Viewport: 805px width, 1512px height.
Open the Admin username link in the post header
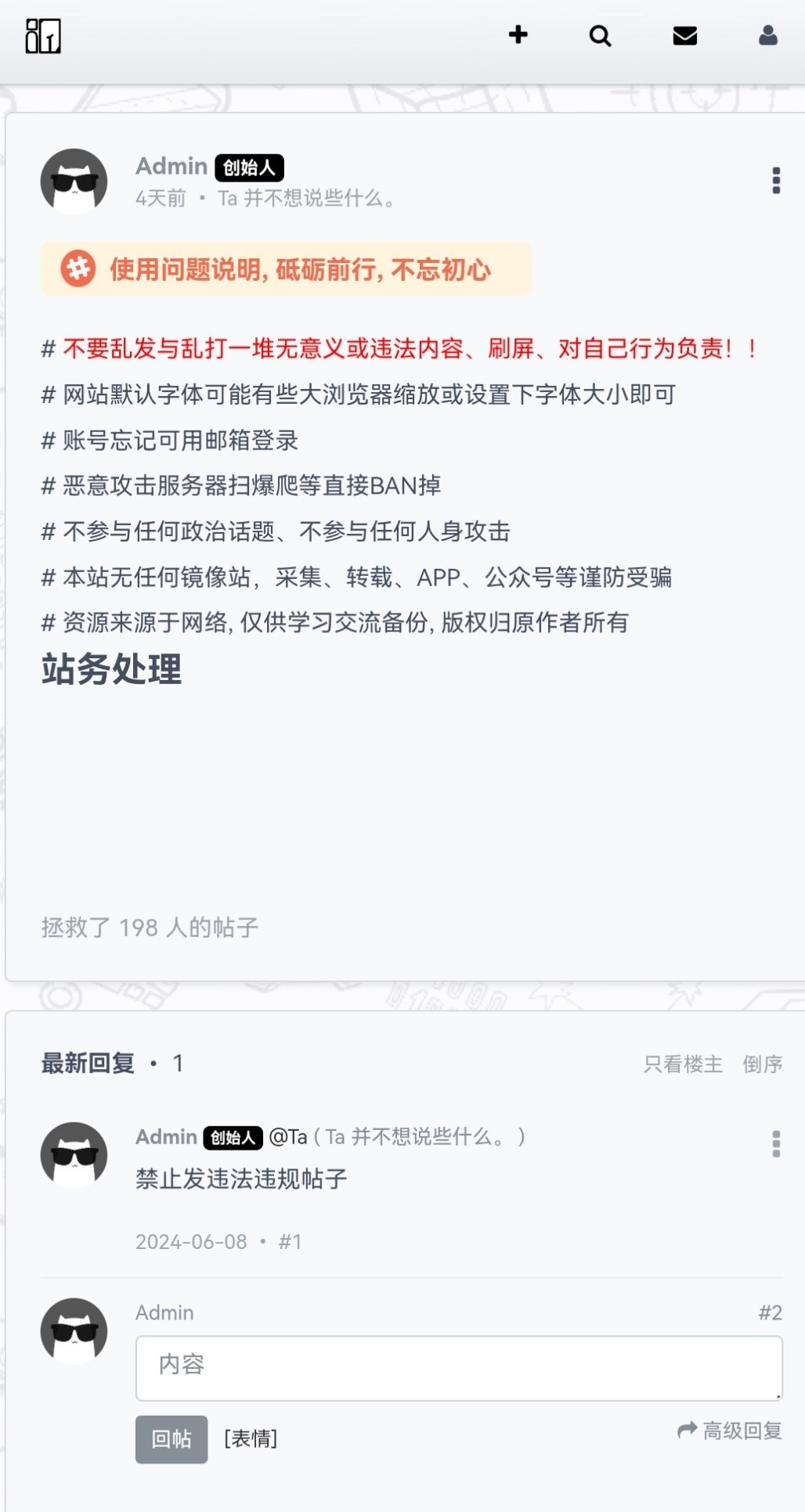point(171,166)
